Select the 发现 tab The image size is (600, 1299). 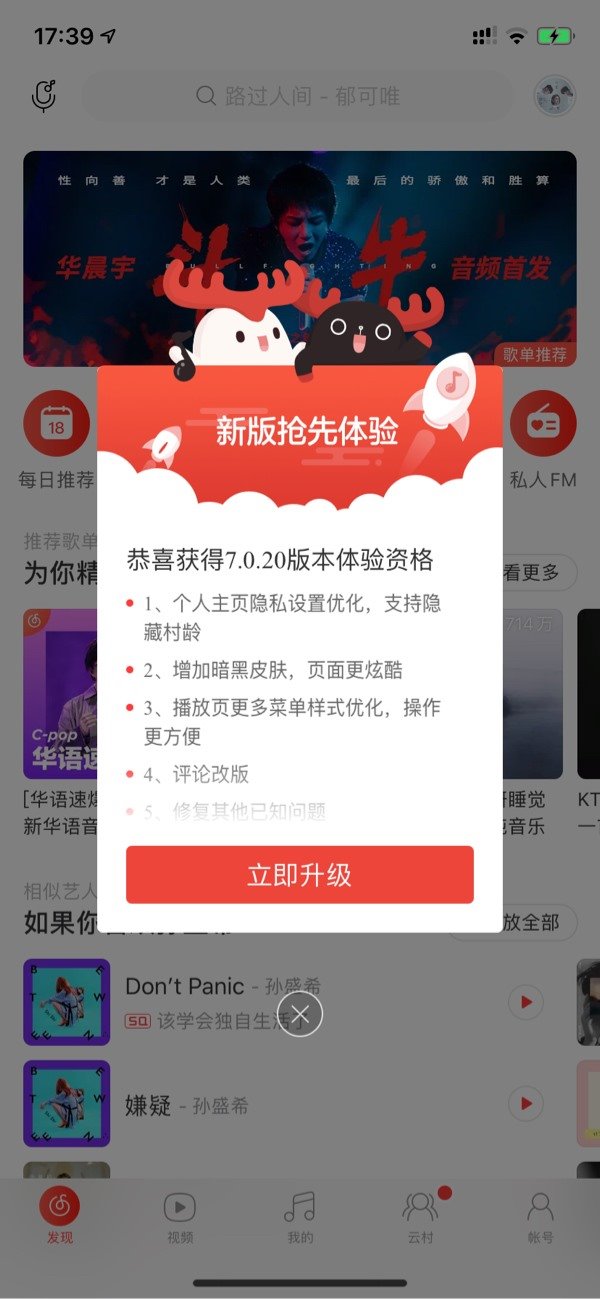click(60, 1217)
